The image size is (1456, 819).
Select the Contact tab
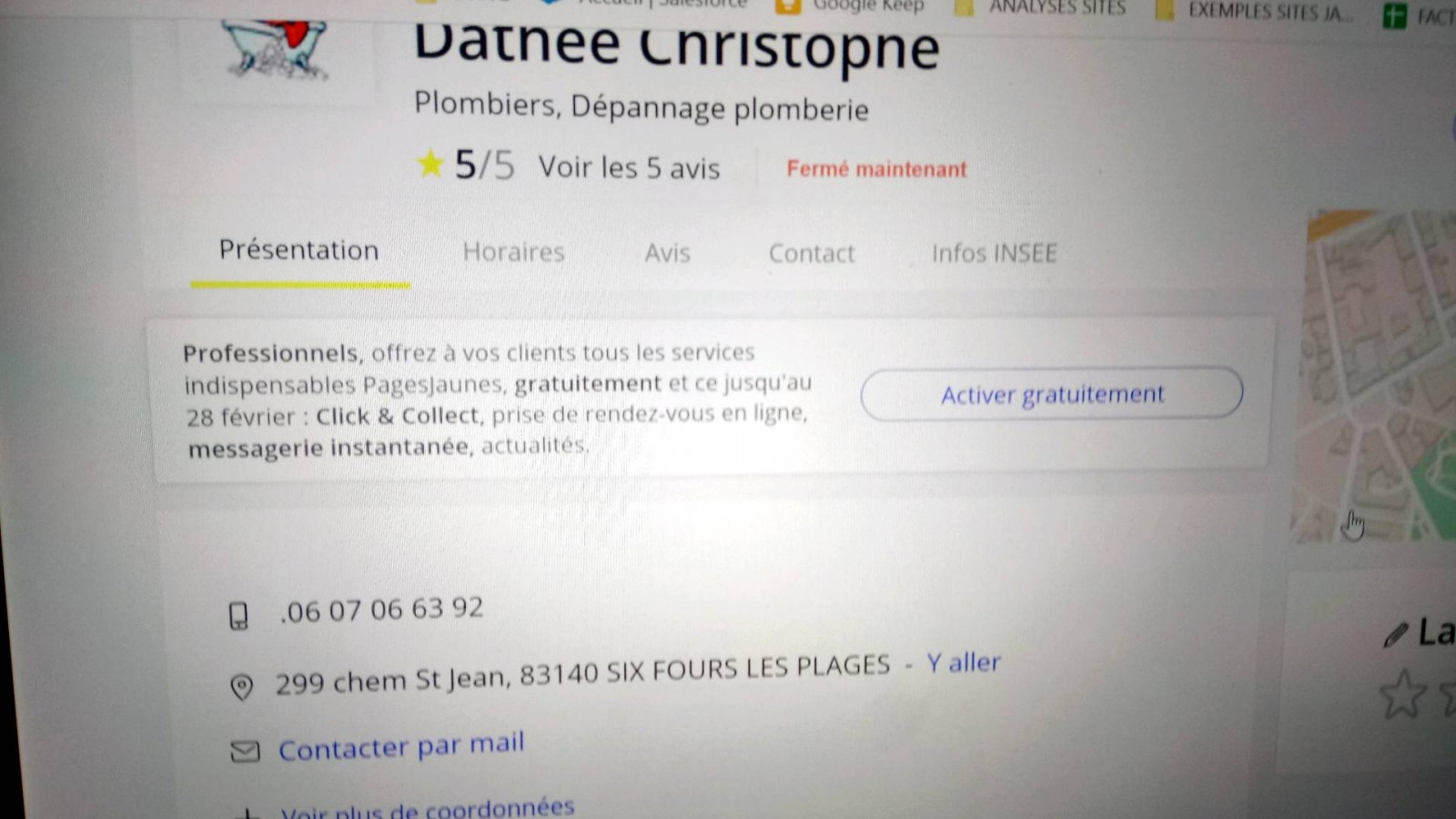click(811, 253)
